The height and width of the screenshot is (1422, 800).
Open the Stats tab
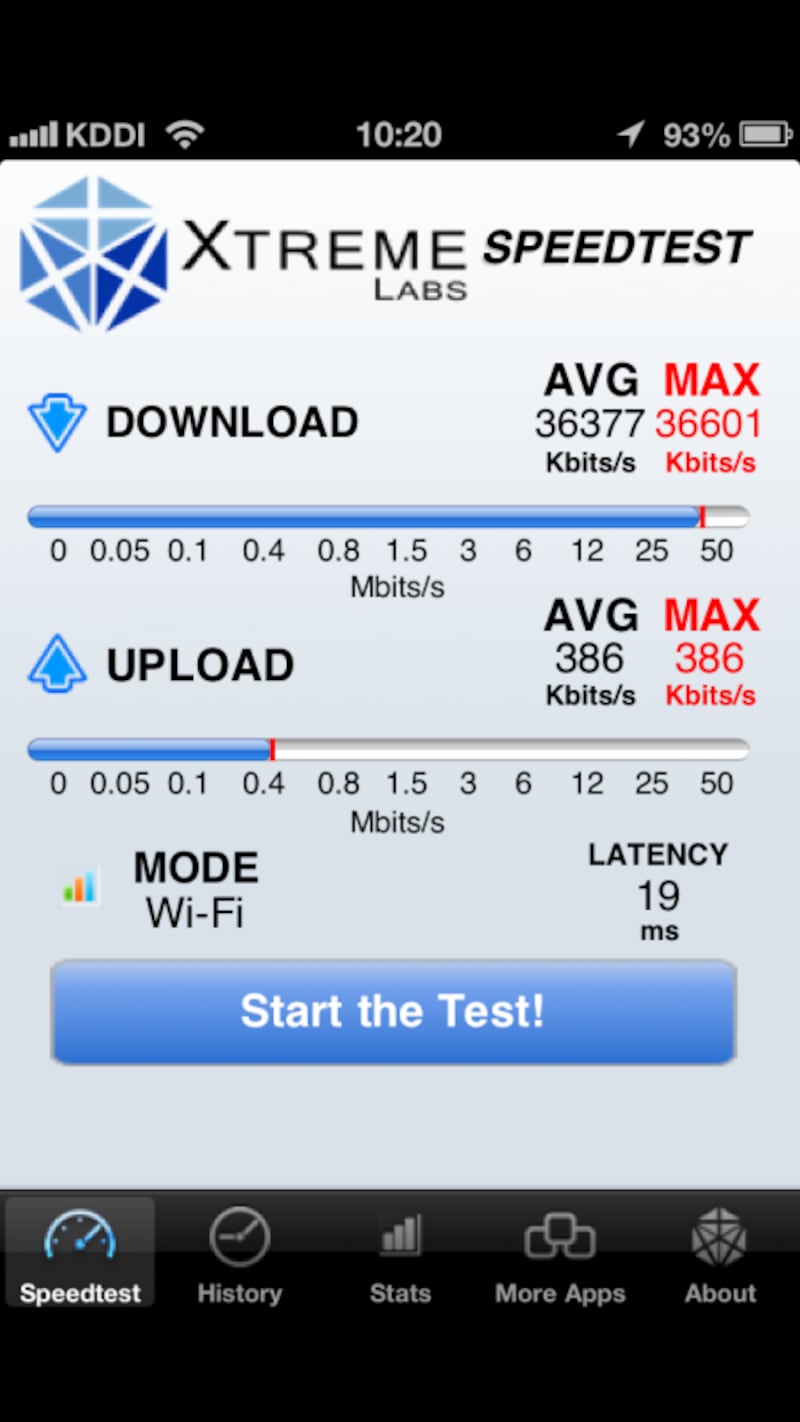[400, 1254]
